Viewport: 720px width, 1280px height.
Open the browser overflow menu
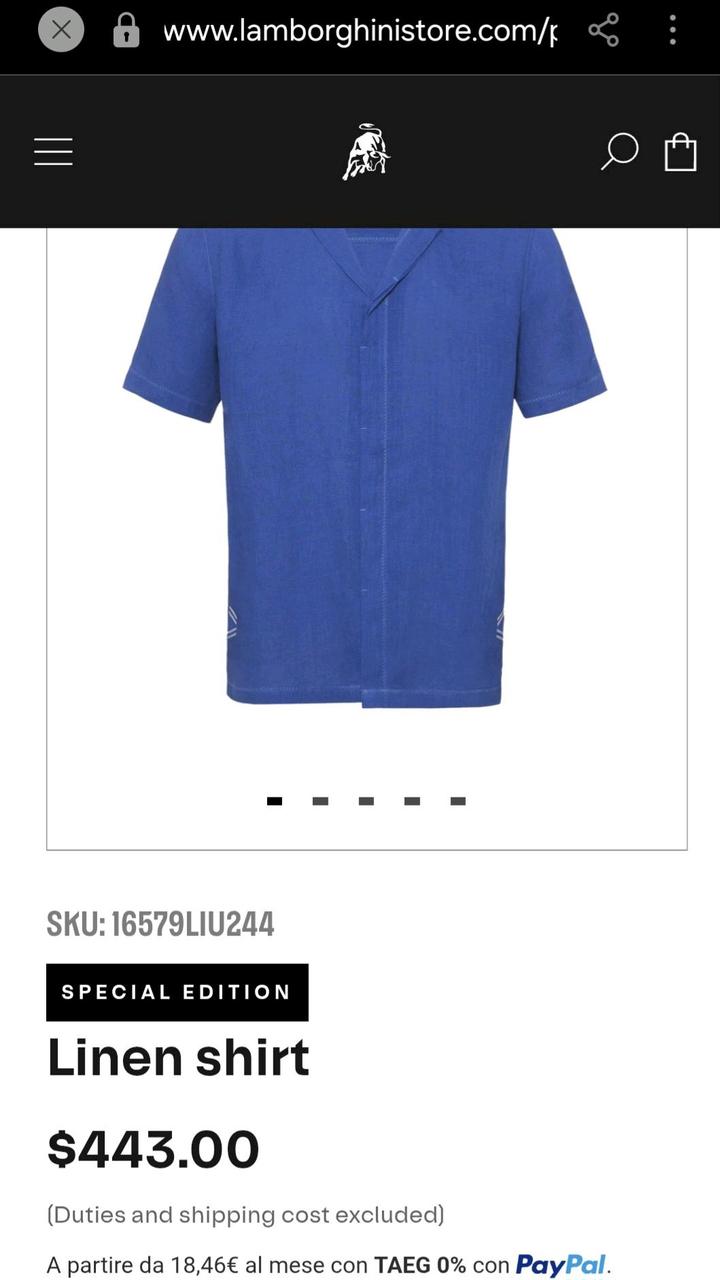(x=672, y=31)
